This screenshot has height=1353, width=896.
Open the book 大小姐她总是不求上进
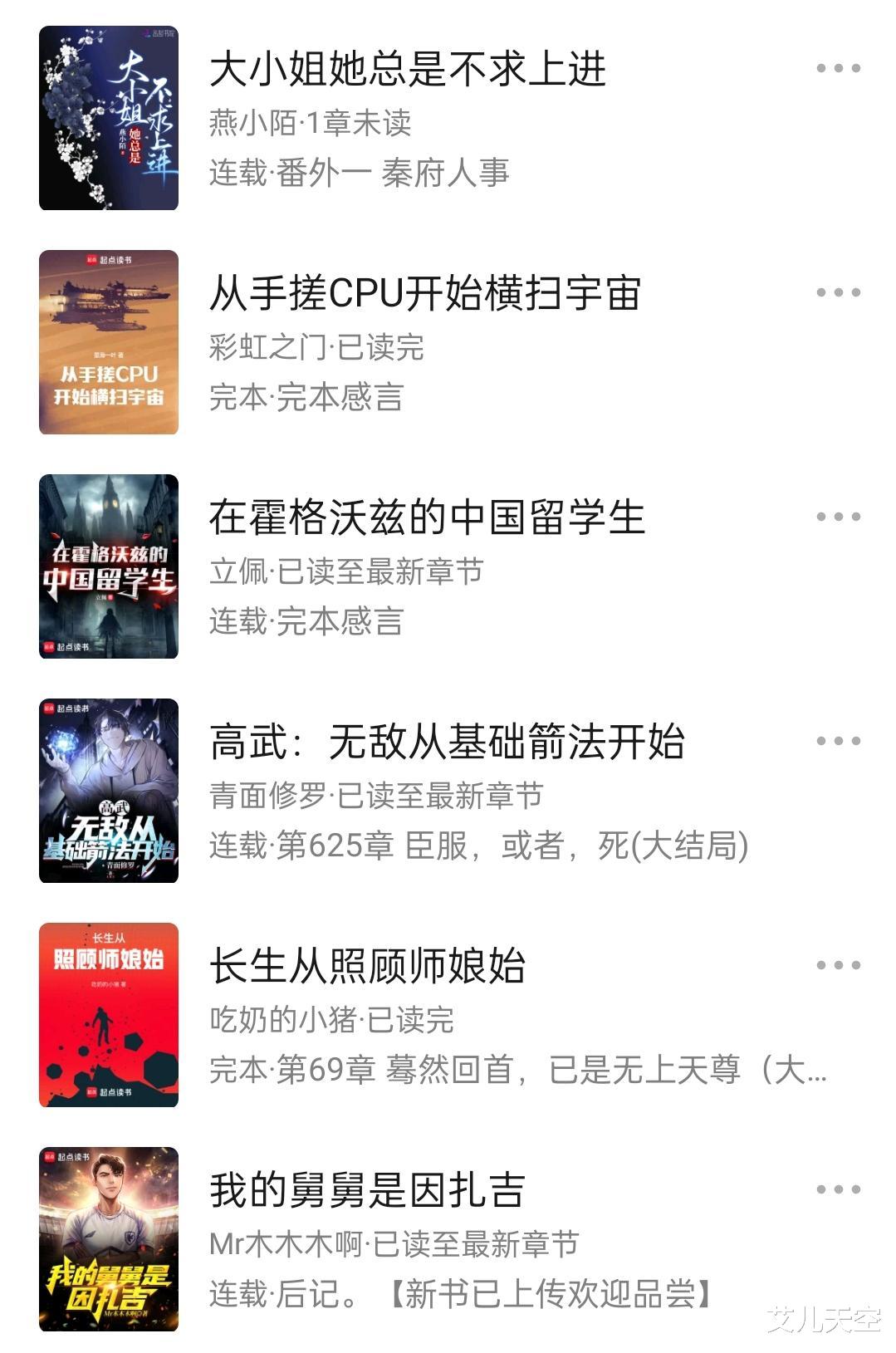coord(407,70)
